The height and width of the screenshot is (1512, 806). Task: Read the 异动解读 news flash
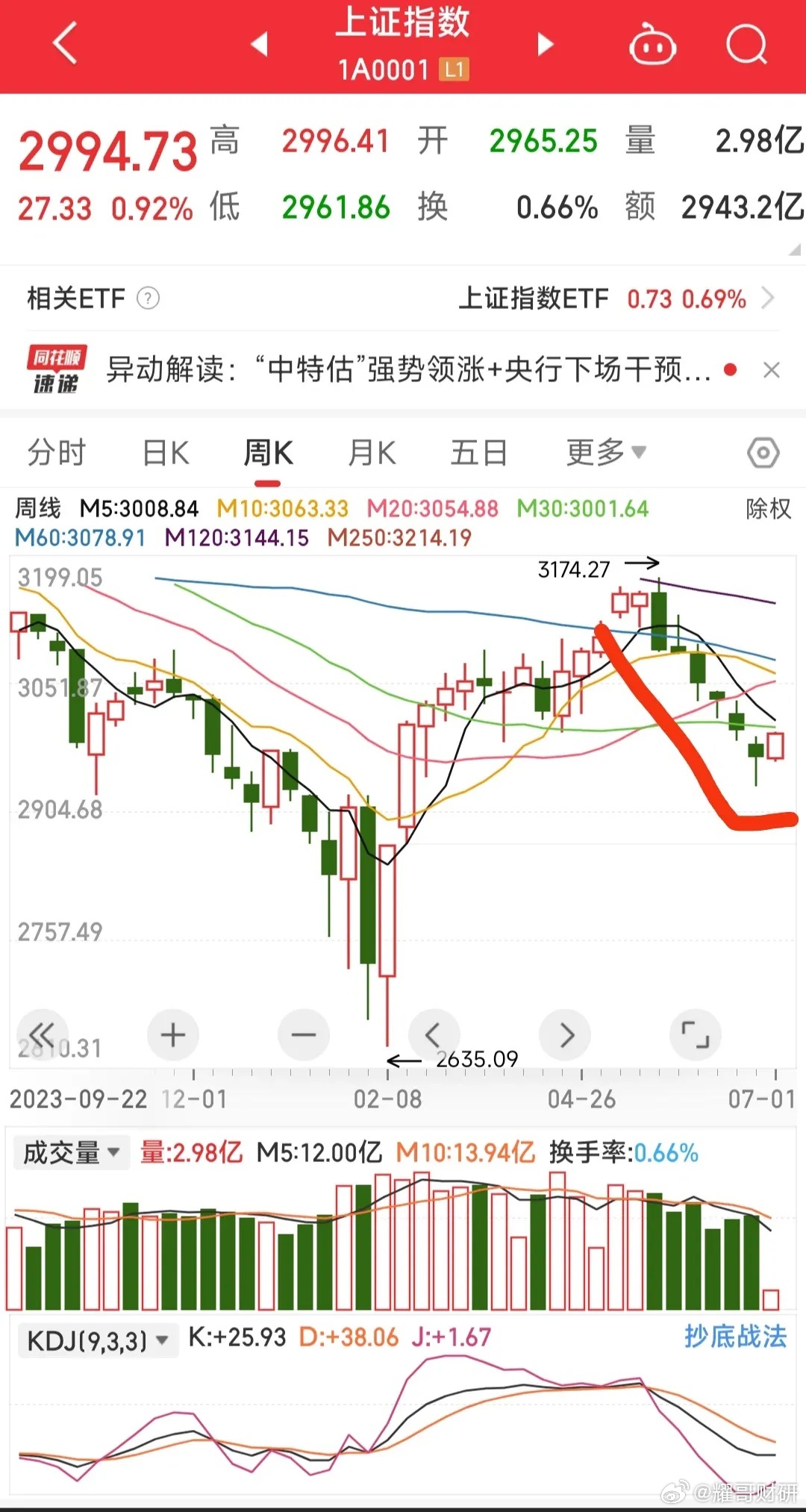click(x=408, y=369)
